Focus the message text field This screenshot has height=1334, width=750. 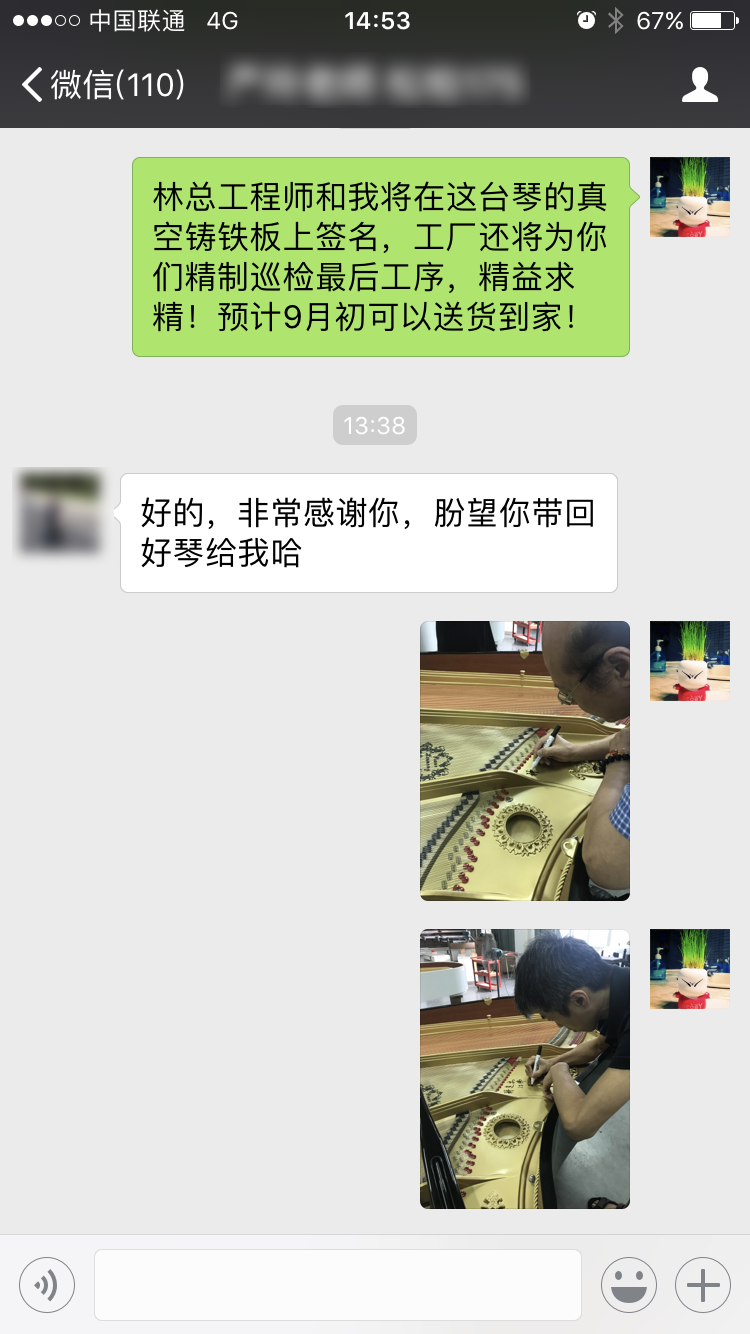tap(338, 1284)
